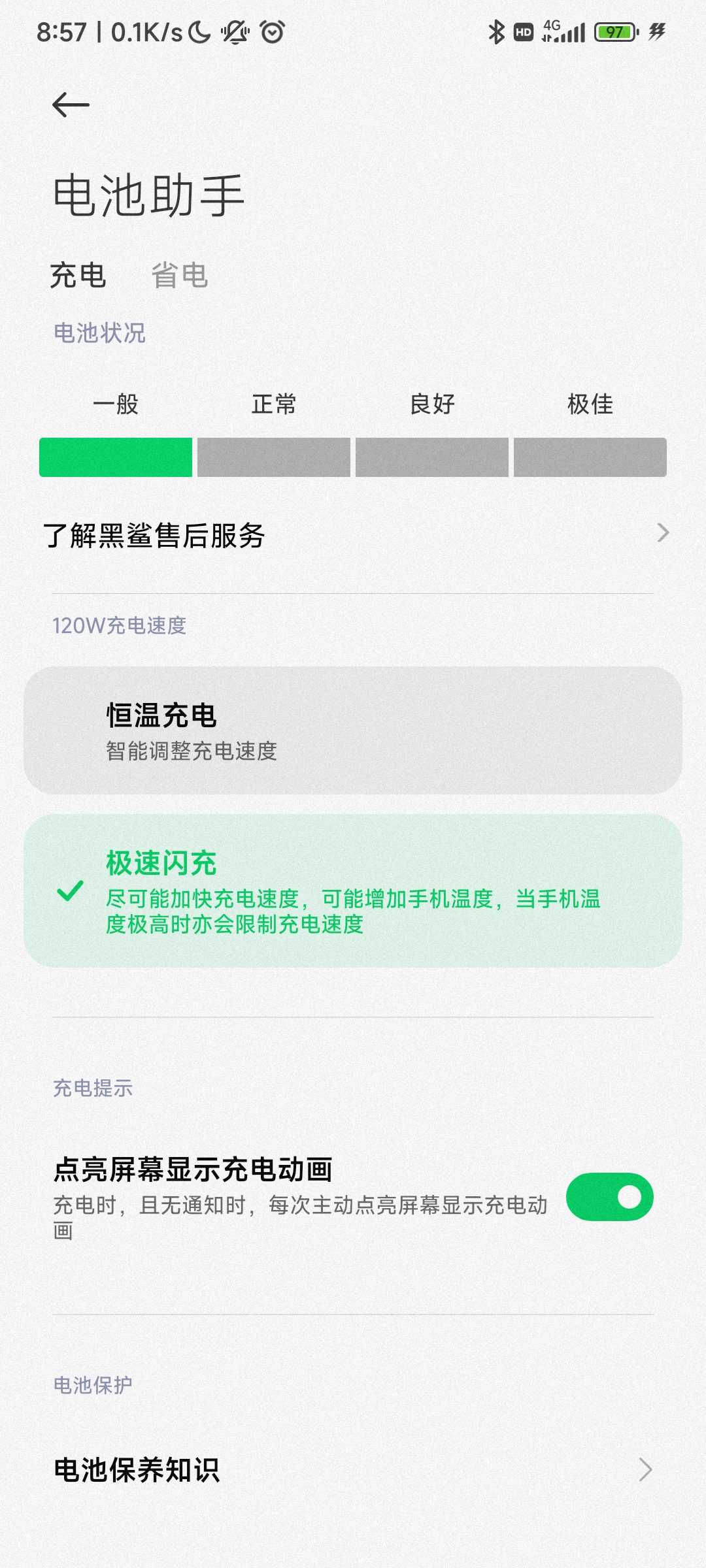Image resolution: width=706 pixels, height=1568 pixels.
Task: Select the 充电 tab
Action: click(78, 275)
